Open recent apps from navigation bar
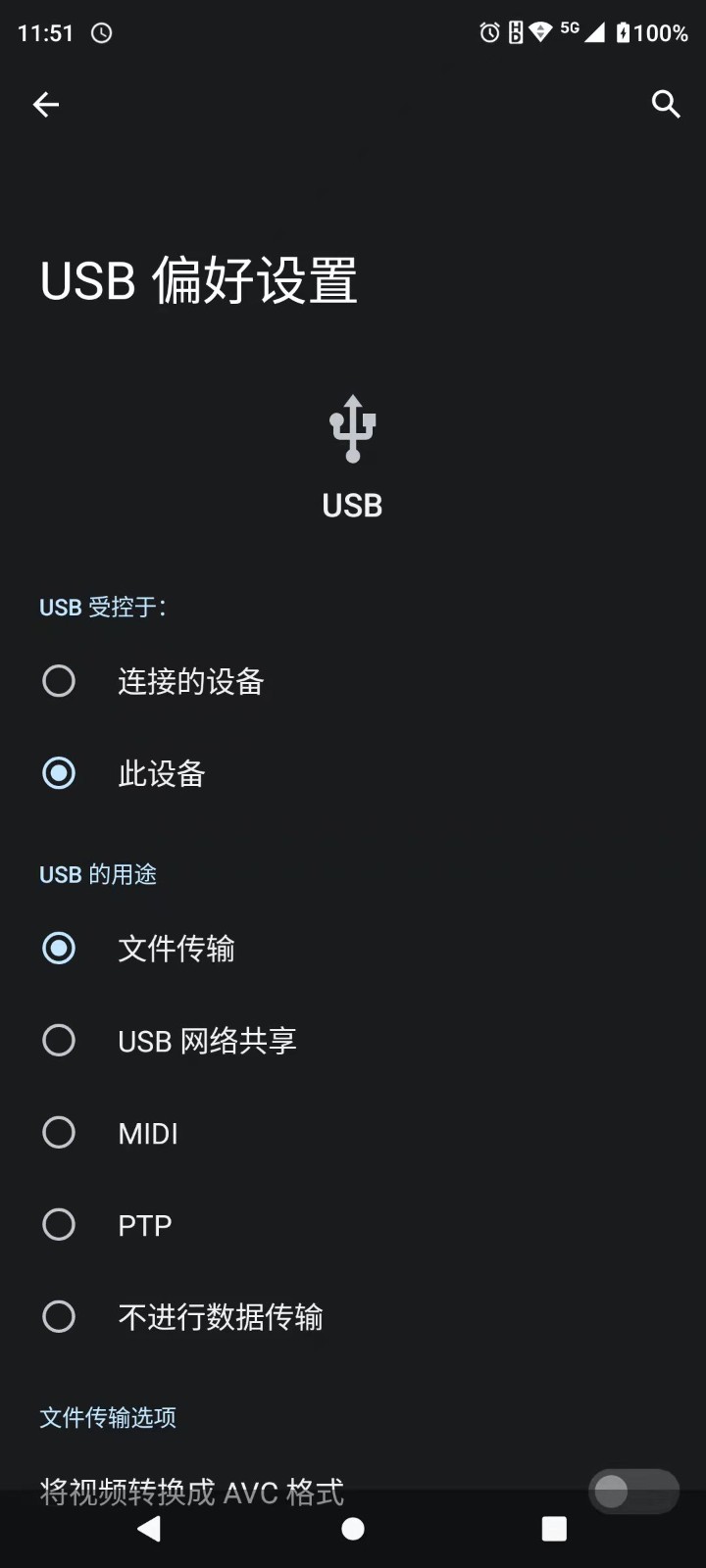 tap(554, 1529)
